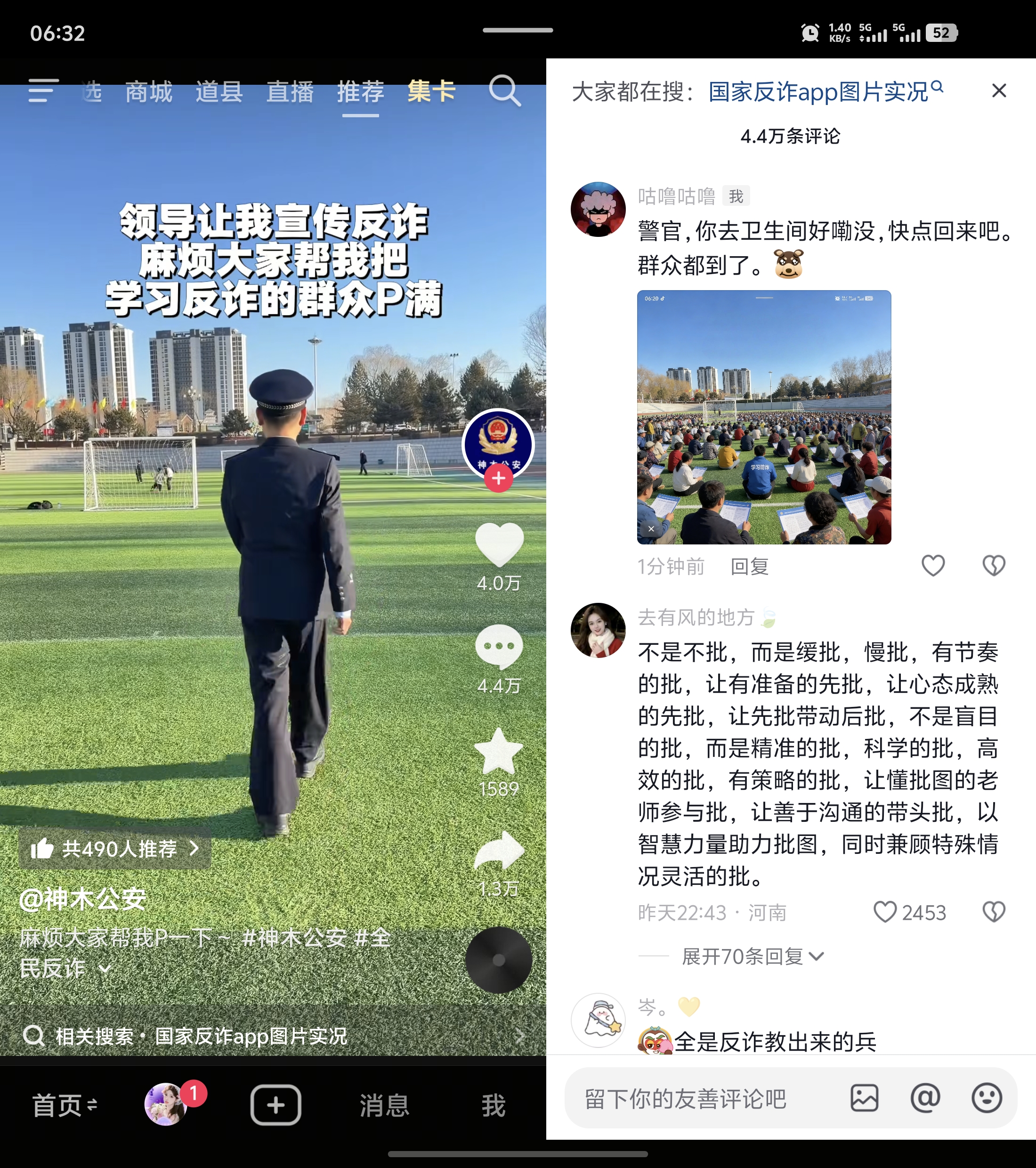Switch to the 直播 tab
This screenshot has height=1168, width=1036.
click(x=290, y=91)
